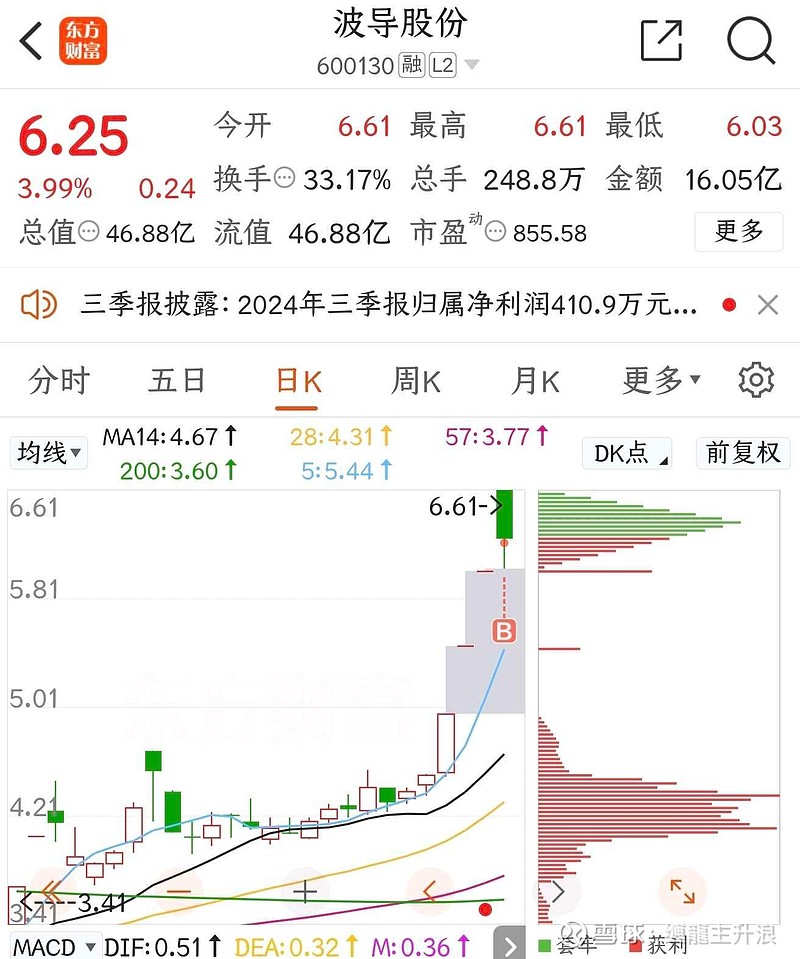Zoom in the K-line chart with plus

305,890
